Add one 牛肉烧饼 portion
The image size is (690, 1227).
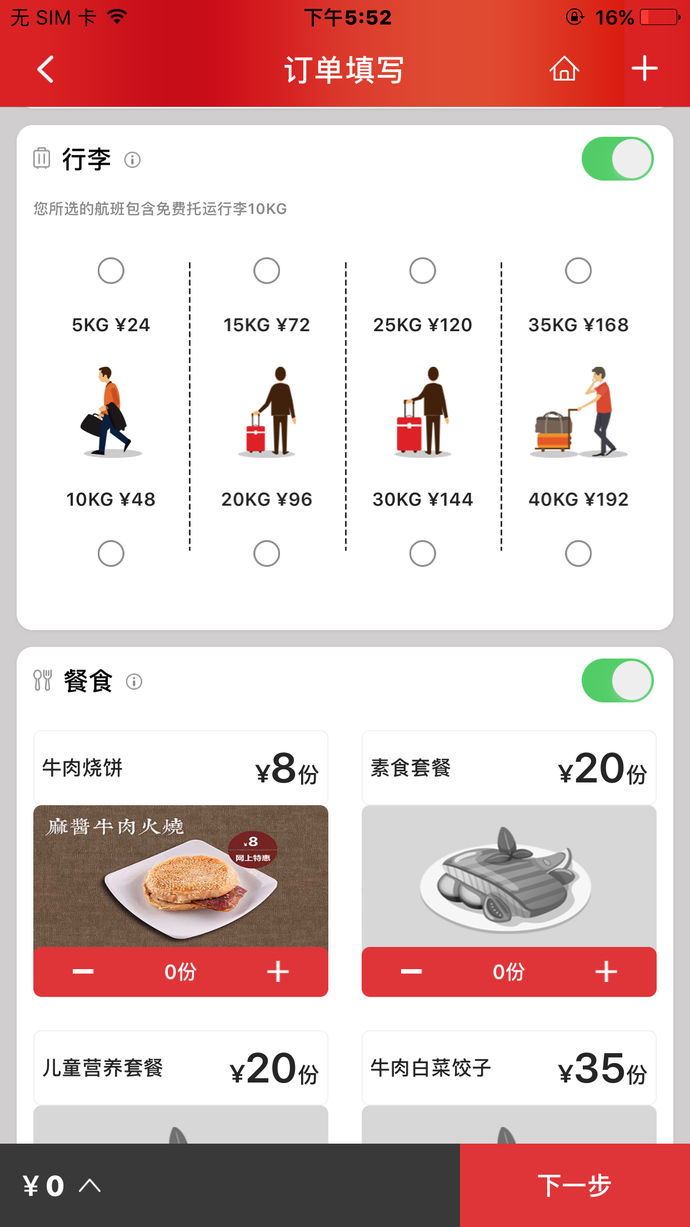click(277, 972)
